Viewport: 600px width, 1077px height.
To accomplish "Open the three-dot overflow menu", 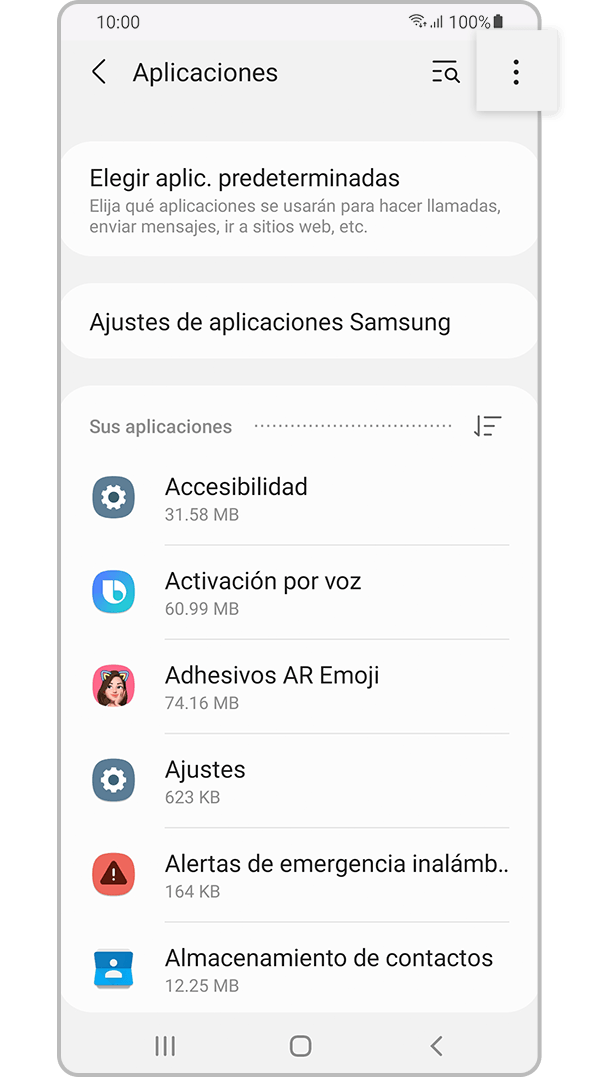I will coord(516,72).
